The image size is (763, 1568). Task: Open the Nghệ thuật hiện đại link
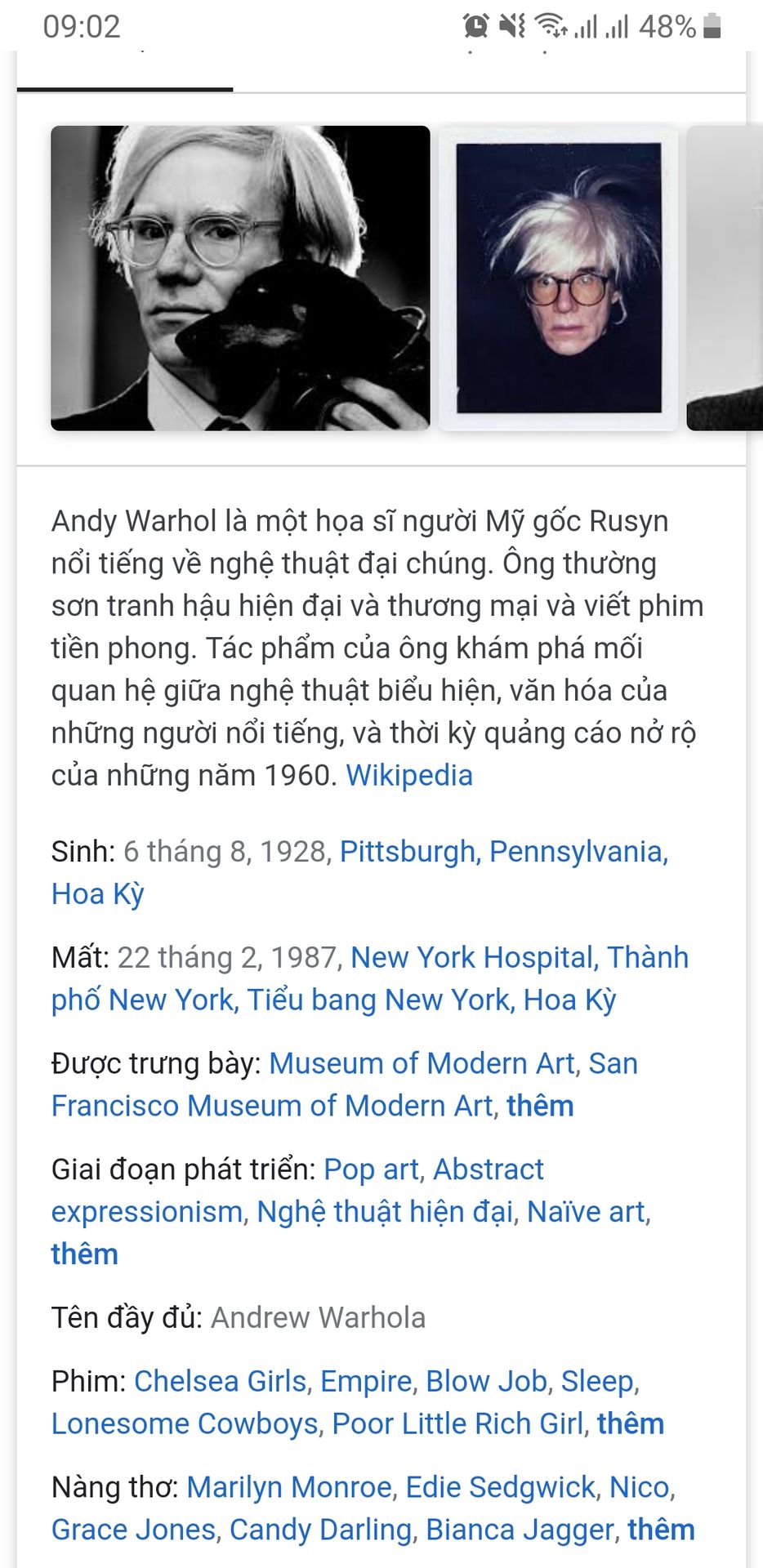[x=385, y=1212]
